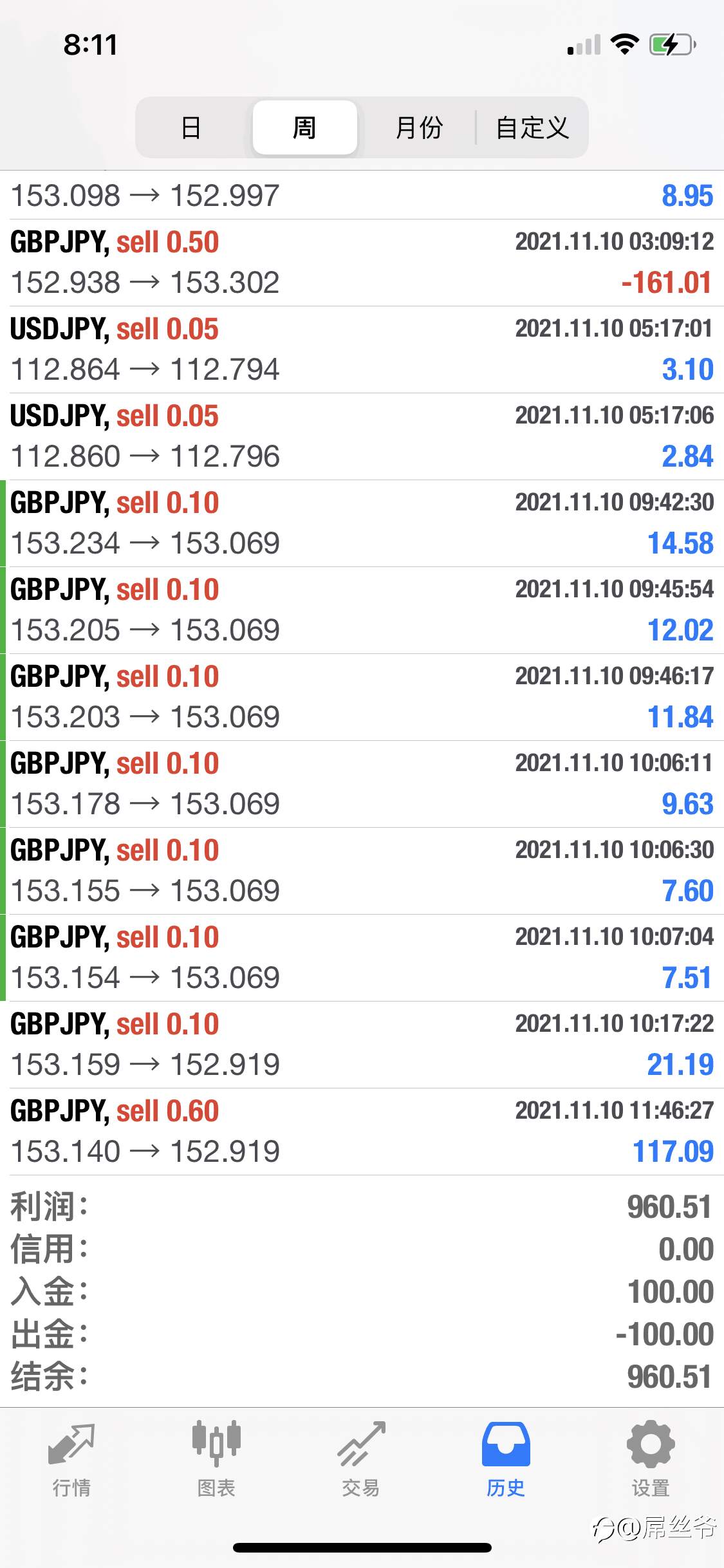Switch to the 日 period tab
Screen dimensions: 724x1568
tap(191, 127)
